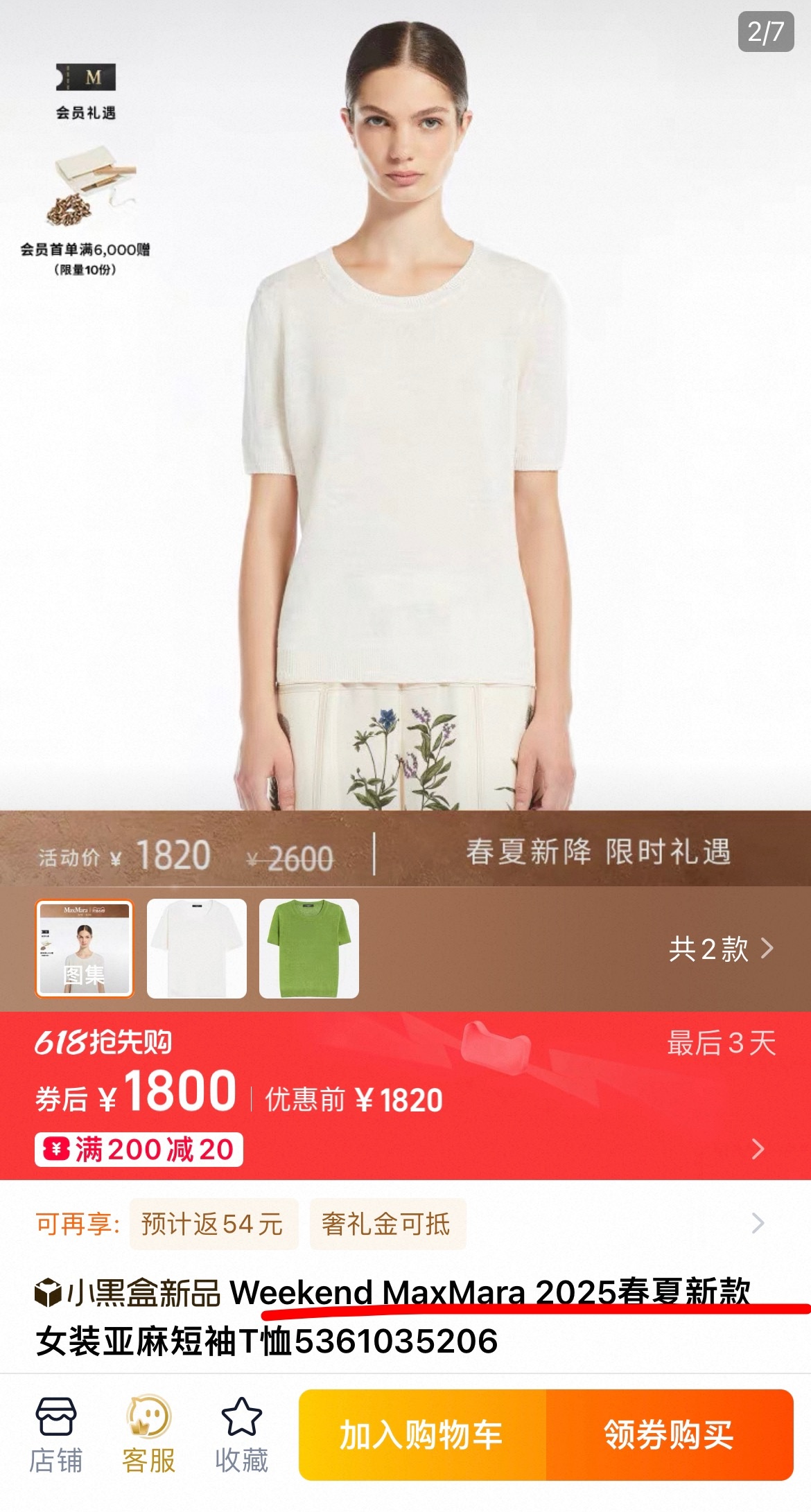Expand the 可再享 additional benefits row
This screenshot has width=811, height=1512.
tap(758, 1224)
